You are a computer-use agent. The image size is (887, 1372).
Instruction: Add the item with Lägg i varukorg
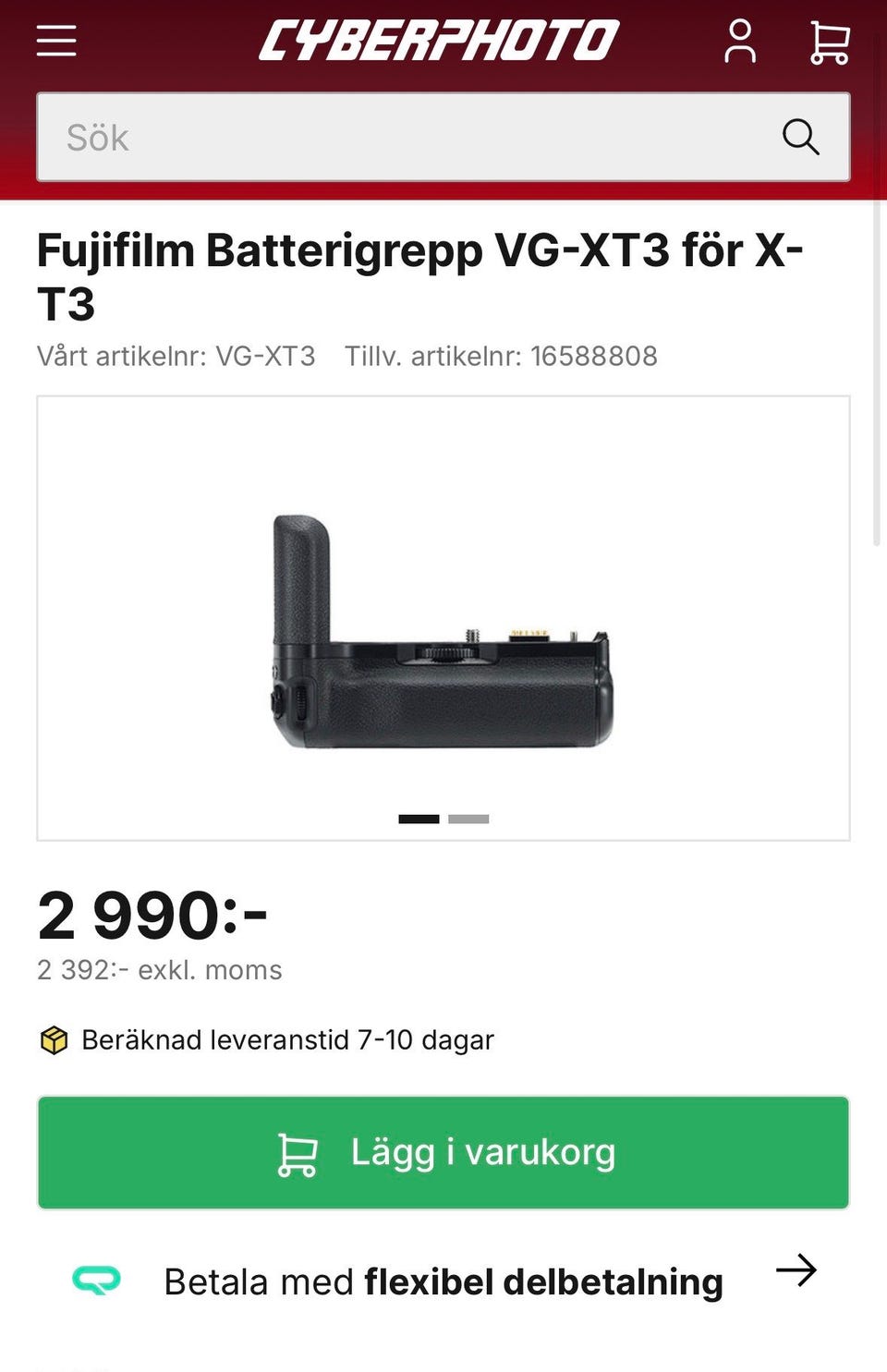(443, 1152)
